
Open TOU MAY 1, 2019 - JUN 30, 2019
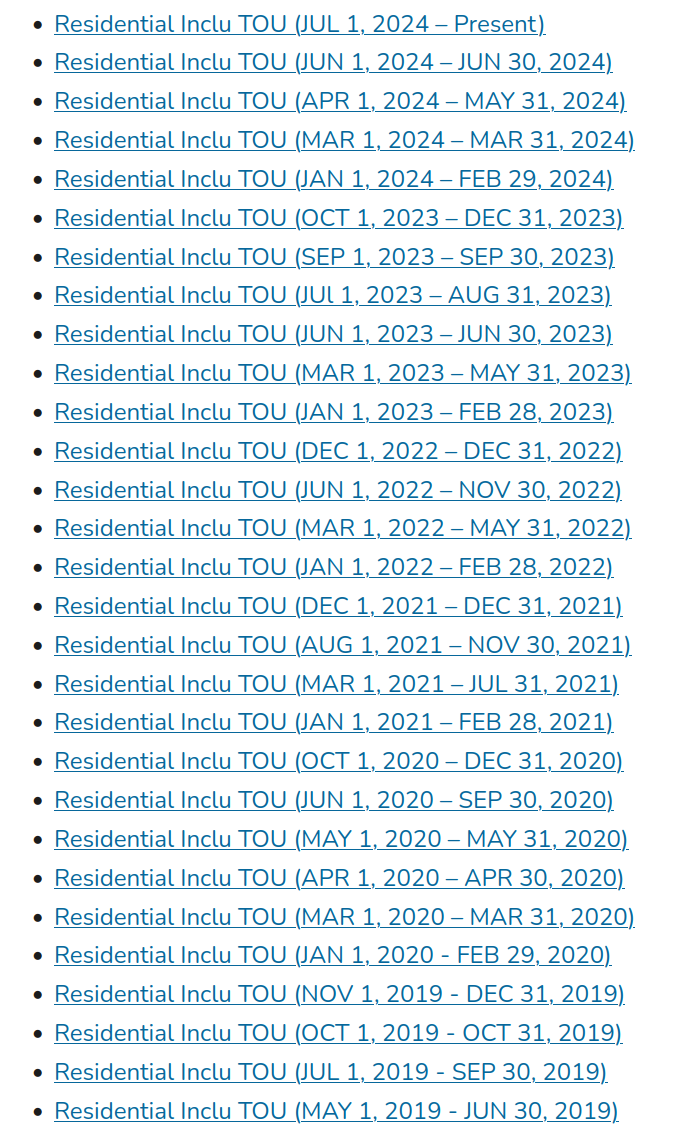point(336,1111)
